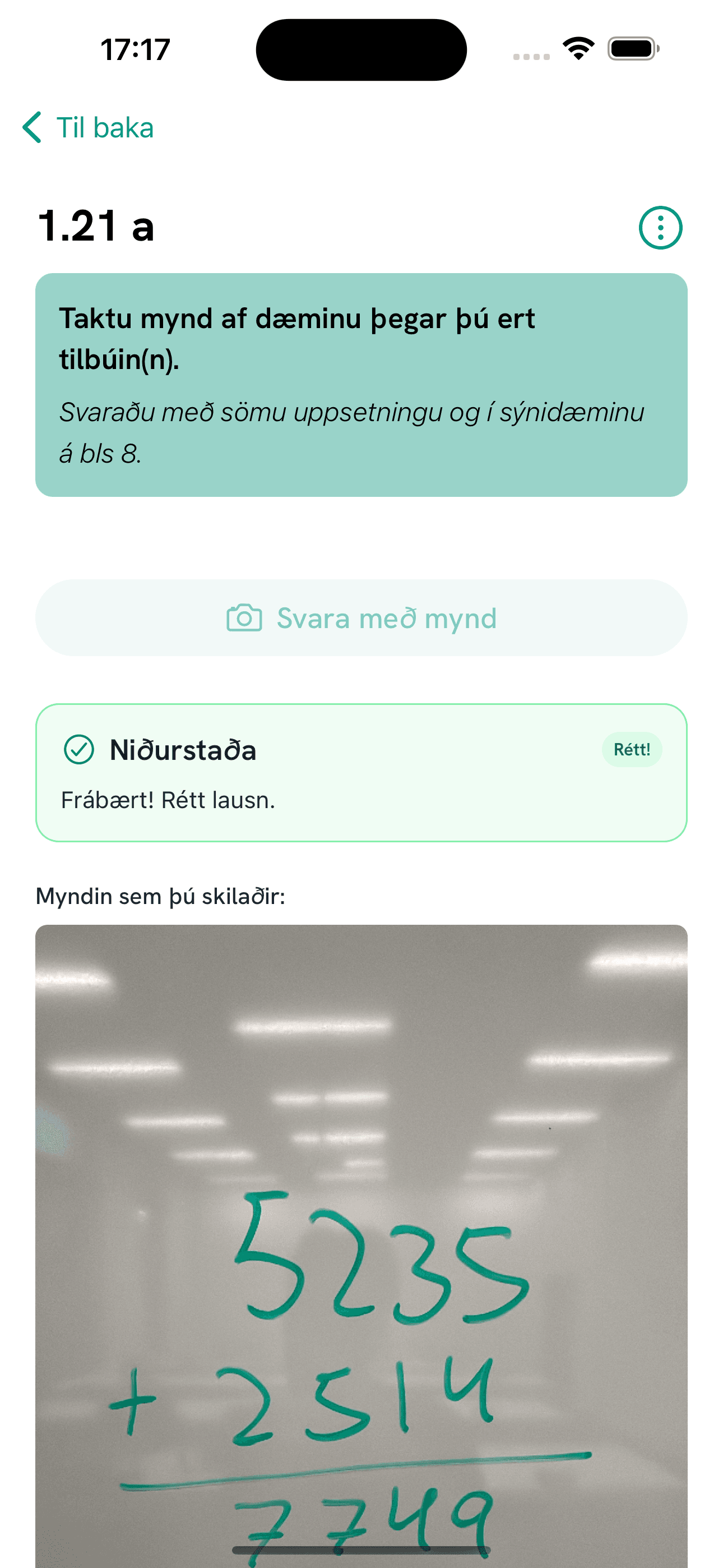Image resolution: width=723 pixels, height=1568 pixels.
Task: Tap the battery indicator in the status bar
Action: [632, 49]
